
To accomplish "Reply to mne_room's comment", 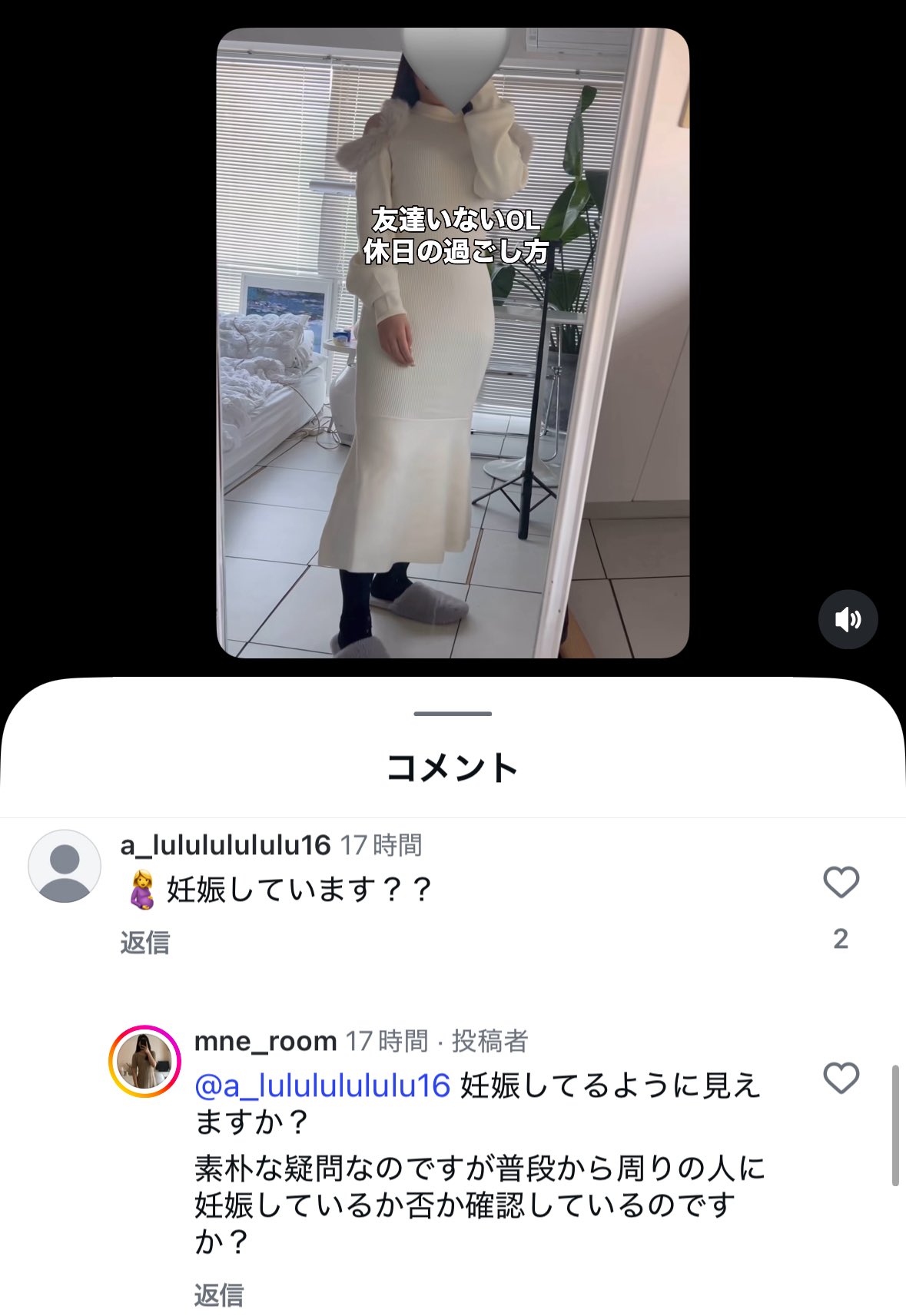I will point(218,1295).
